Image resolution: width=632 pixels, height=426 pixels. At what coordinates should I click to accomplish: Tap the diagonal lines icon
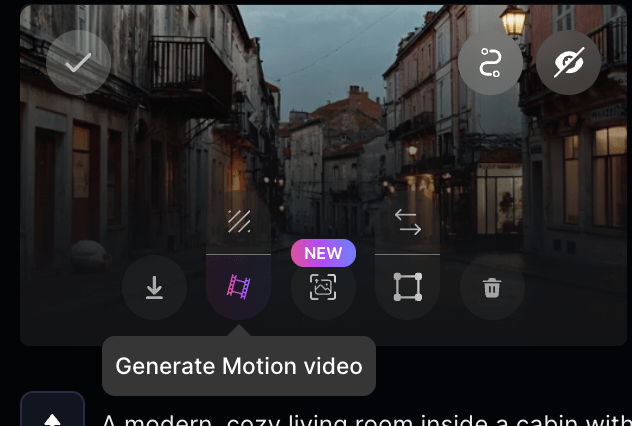tap(238, 221)
